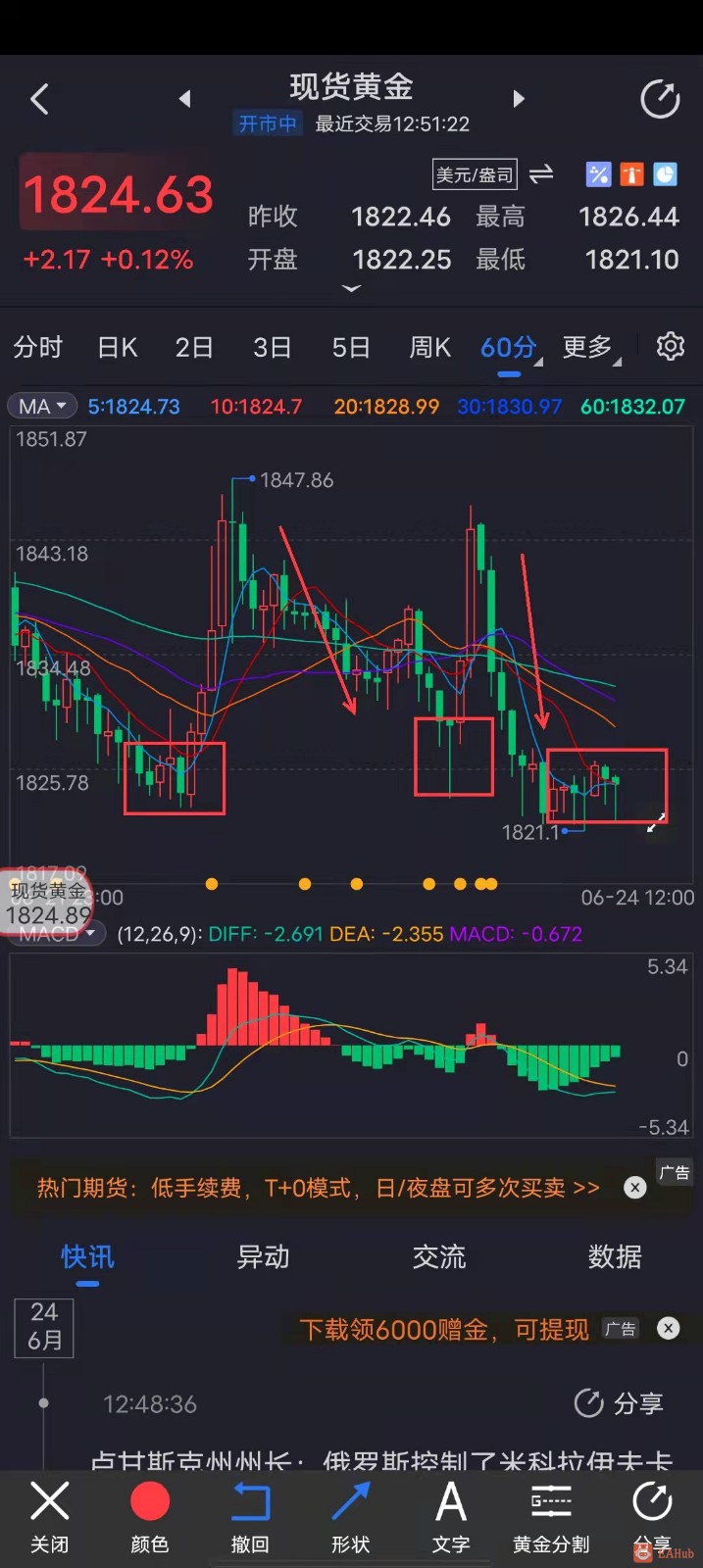Go back using the top-left arrow
Image resolution: width=703 pixels, height=1568 pixels.
[39, 99]
